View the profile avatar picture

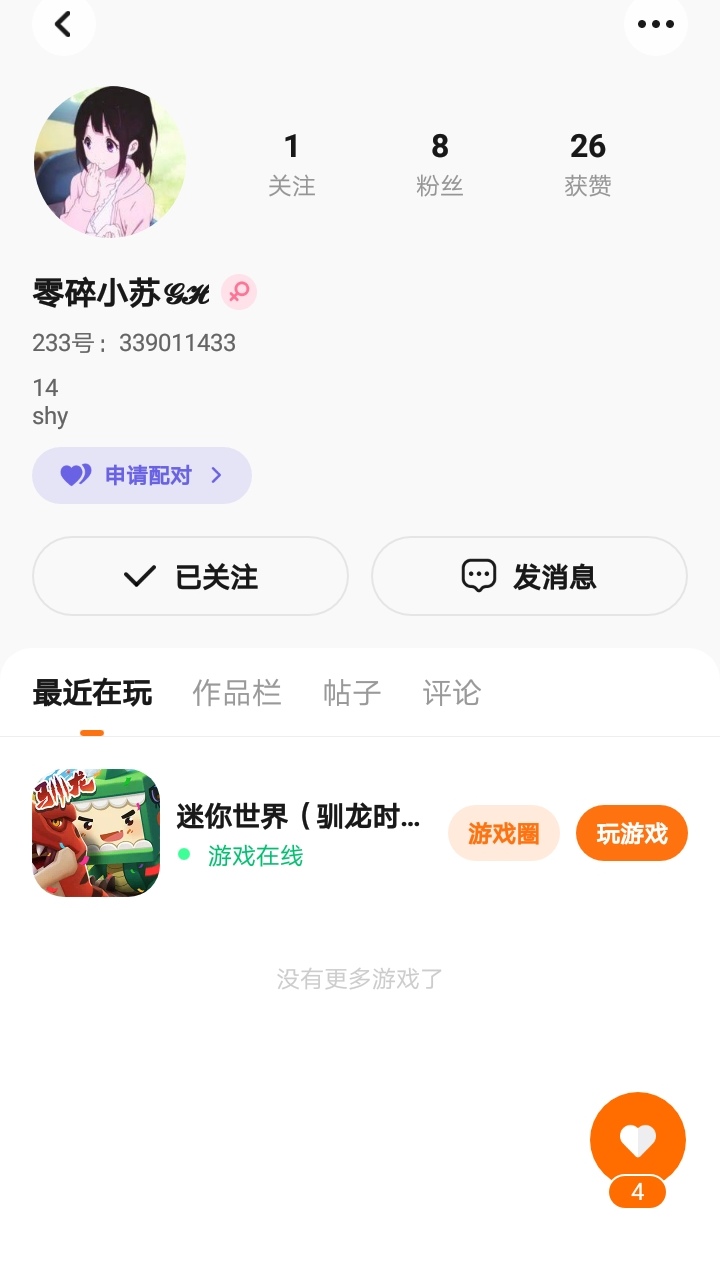pos(110,161)
